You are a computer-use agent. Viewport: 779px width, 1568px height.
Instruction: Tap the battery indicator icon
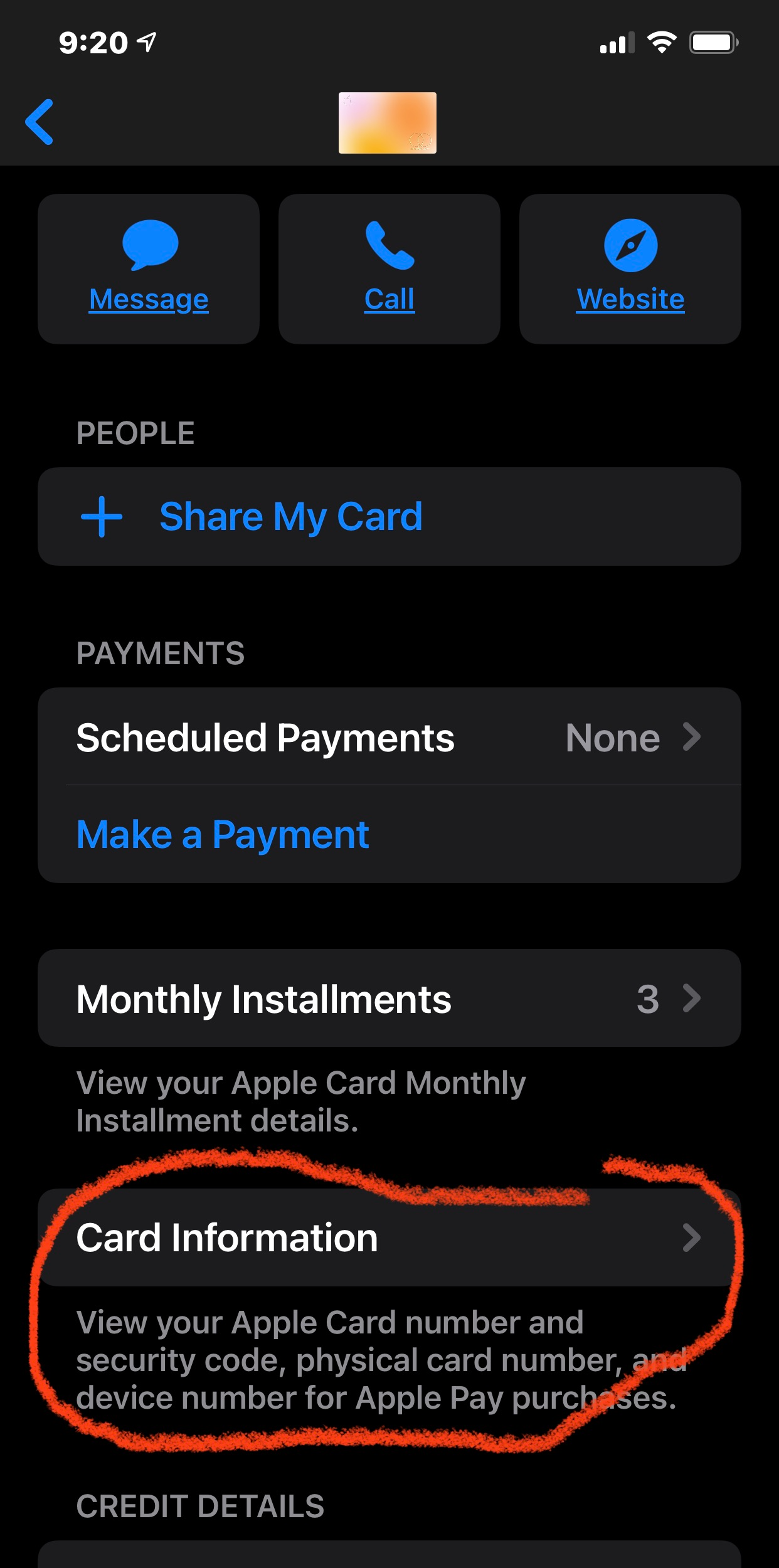(713, 41)
